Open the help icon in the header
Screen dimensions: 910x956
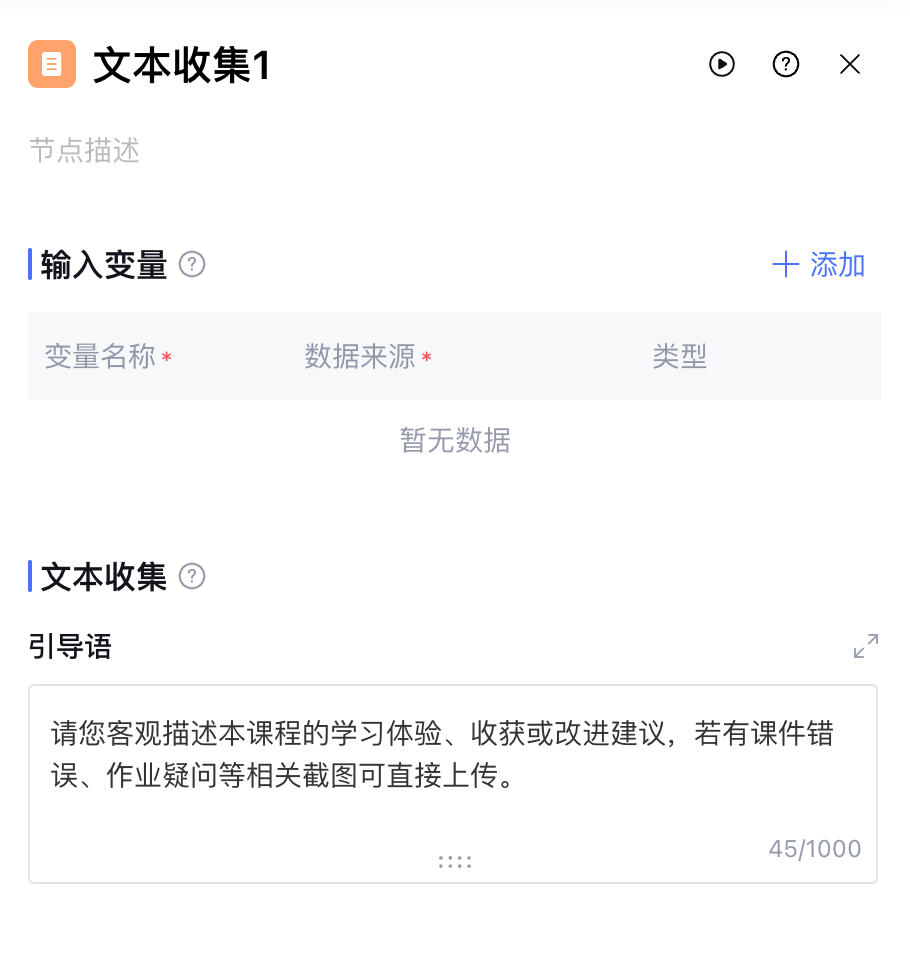click(786, 65)
